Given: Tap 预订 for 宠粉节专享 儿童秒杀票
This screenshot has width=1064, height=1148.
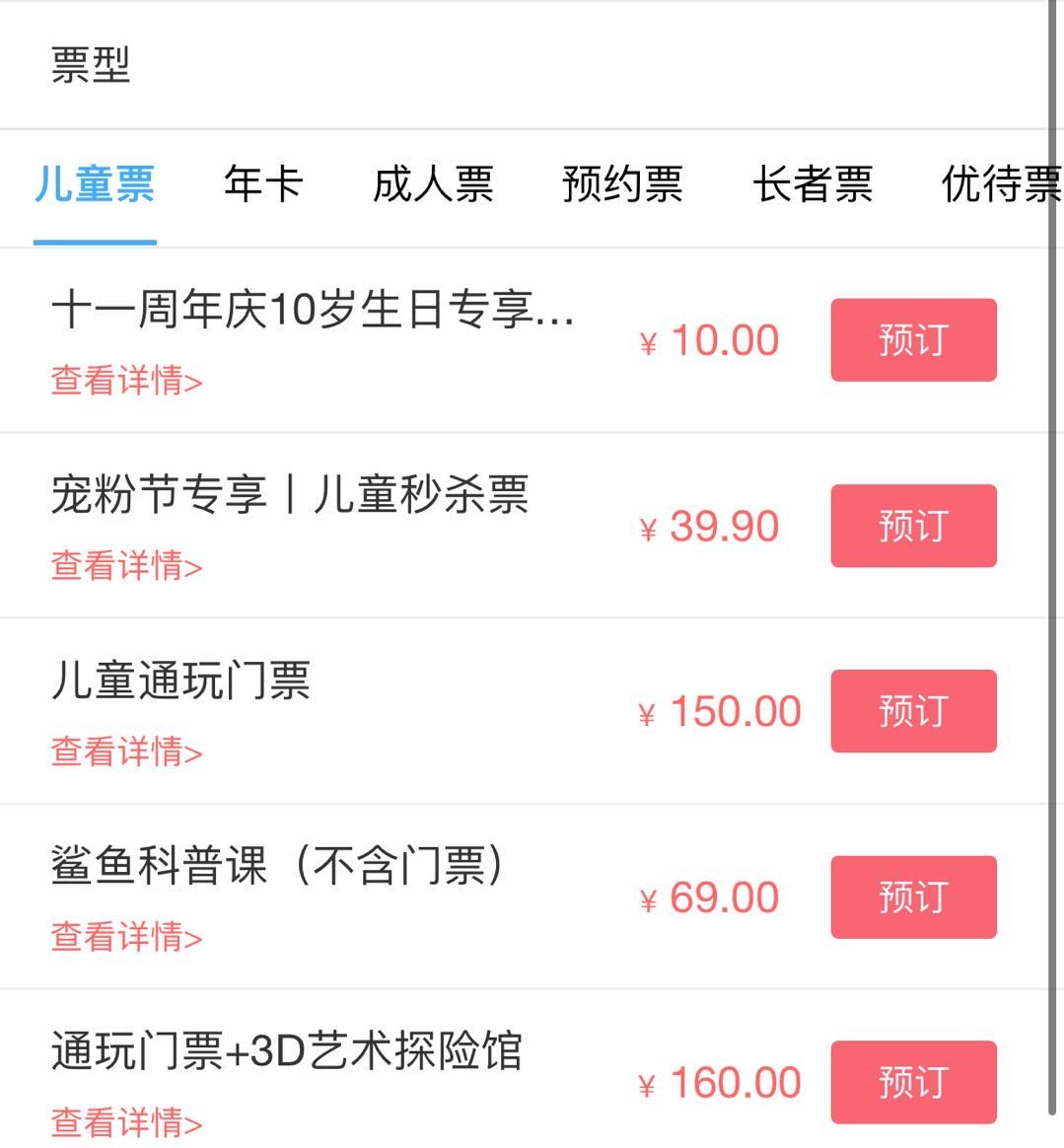Looking at the screenshot, I should click(x=913, y=526).
